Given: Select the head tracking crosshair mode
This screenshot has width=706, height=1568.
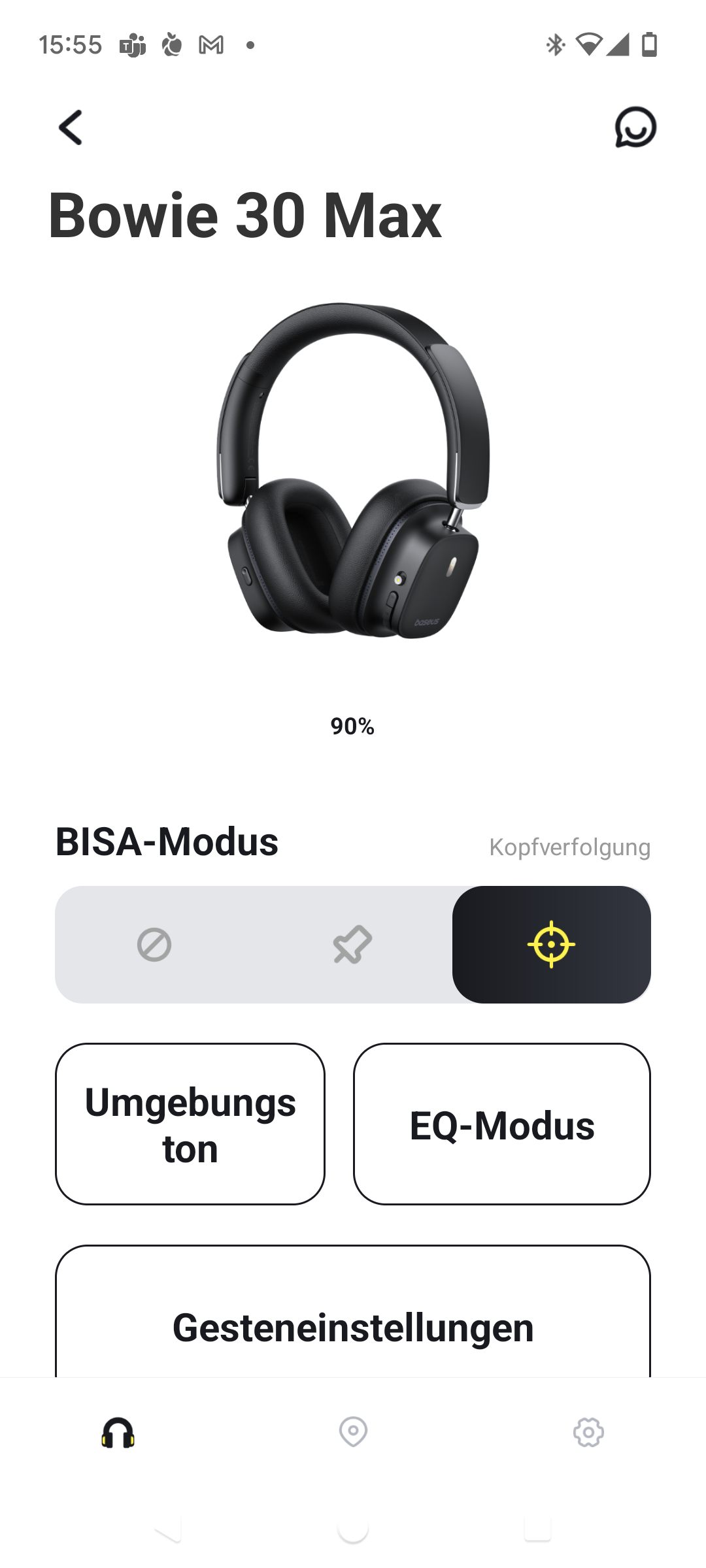Looking at the screenshot, I should [x=551, y=945].
